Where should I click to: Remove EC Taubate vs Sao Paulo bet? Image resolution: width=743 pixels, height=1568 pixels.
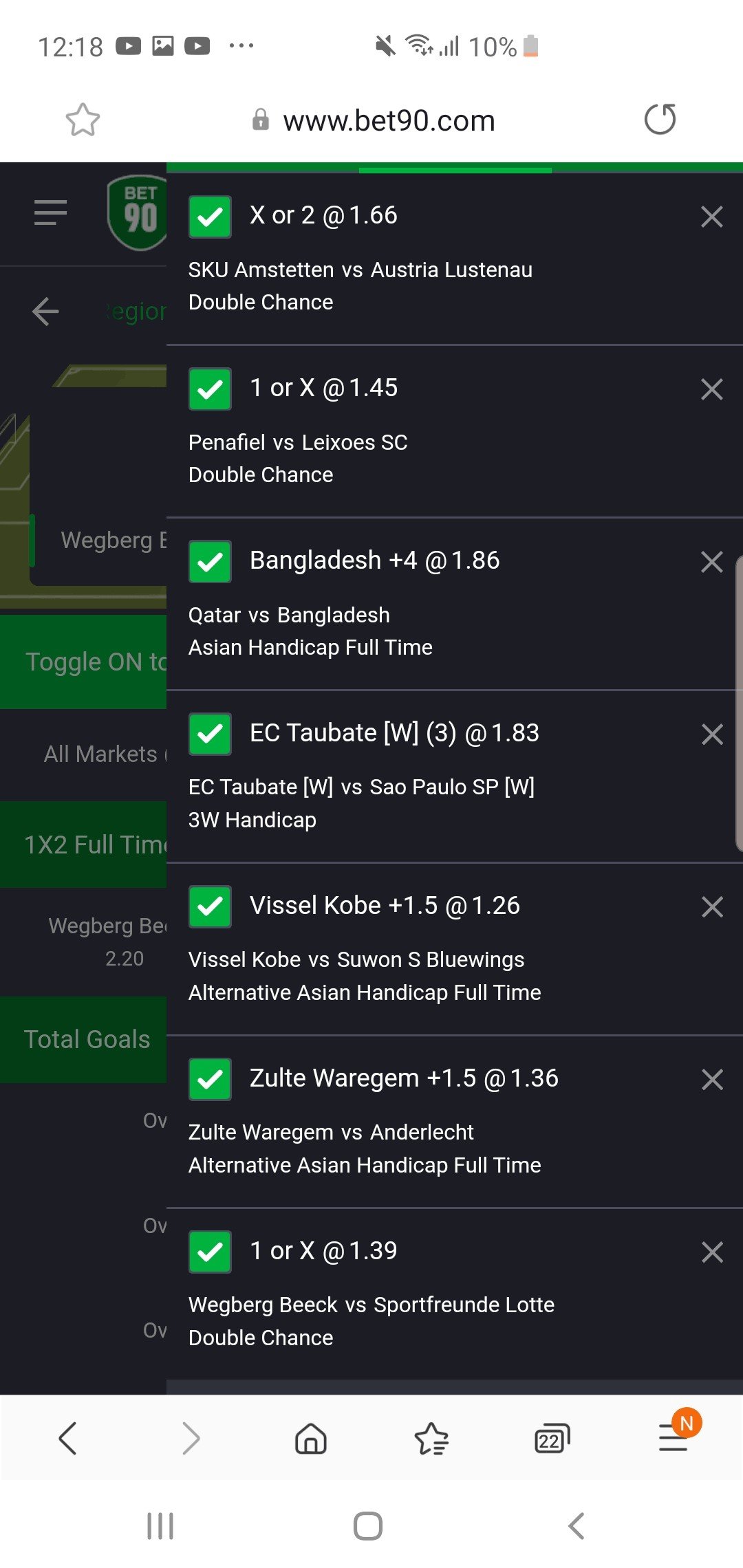pos(711,735)
